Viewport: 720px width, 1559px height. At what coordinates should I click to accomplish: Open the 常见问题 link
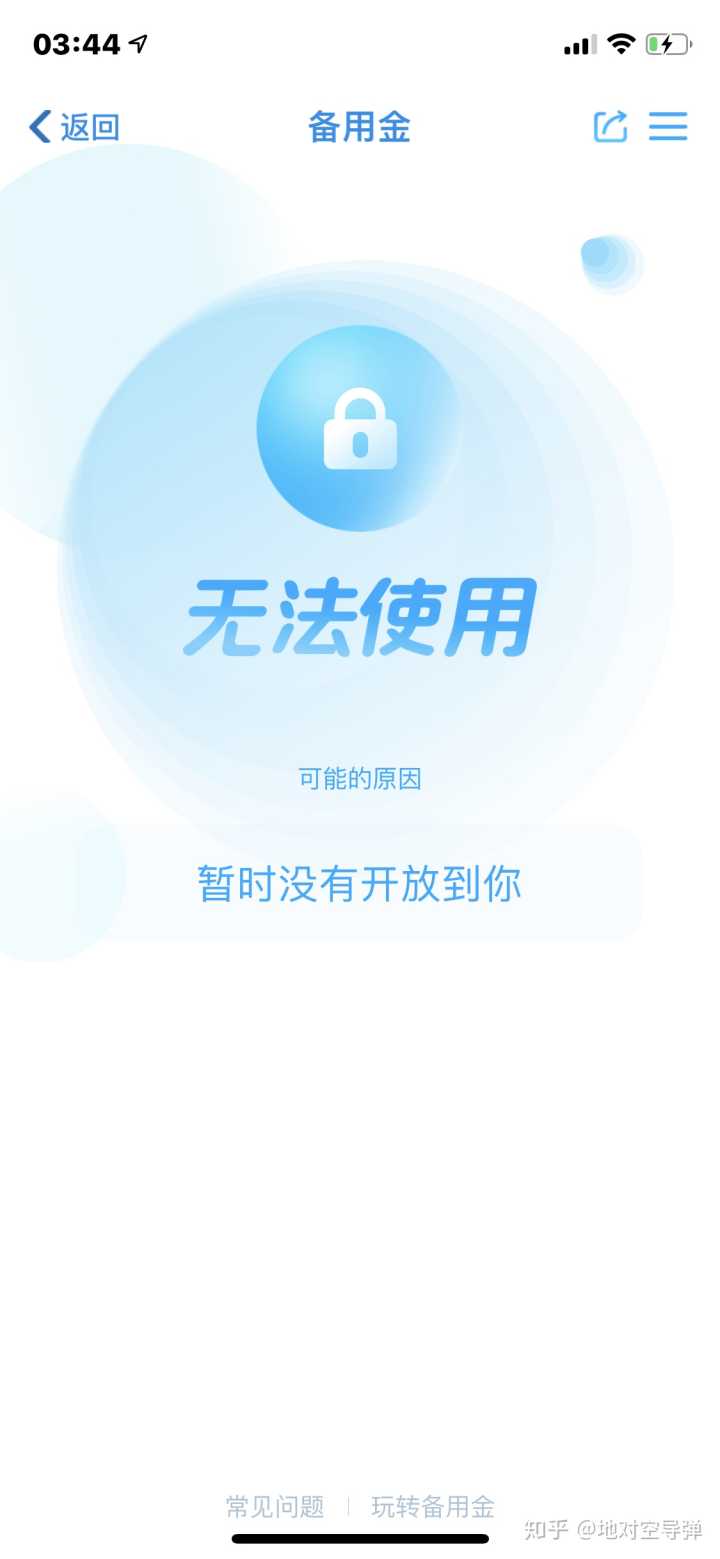pos(275,1506)
